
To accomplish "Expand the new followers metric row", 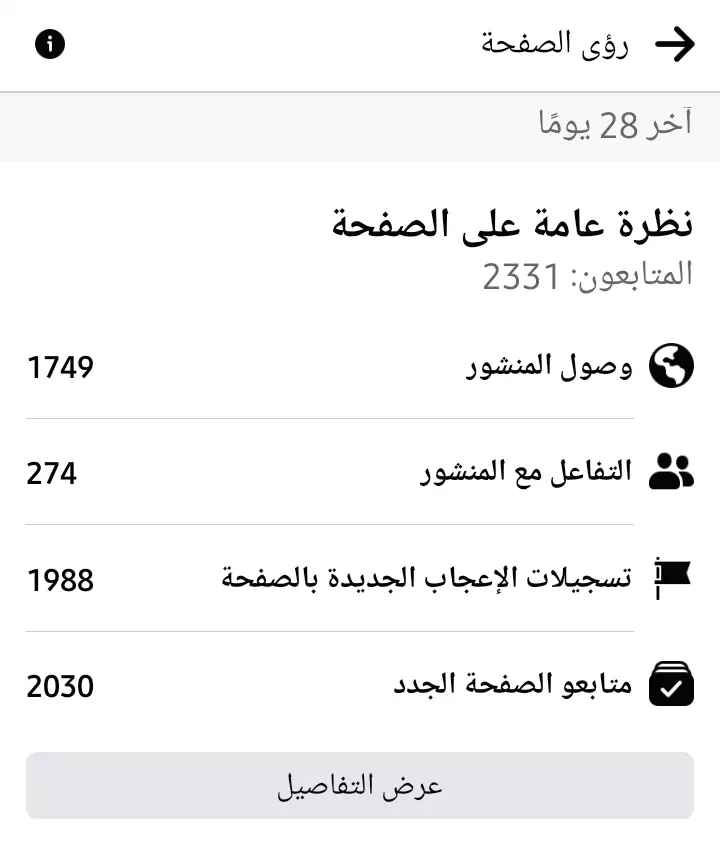I will pos(360,685).
